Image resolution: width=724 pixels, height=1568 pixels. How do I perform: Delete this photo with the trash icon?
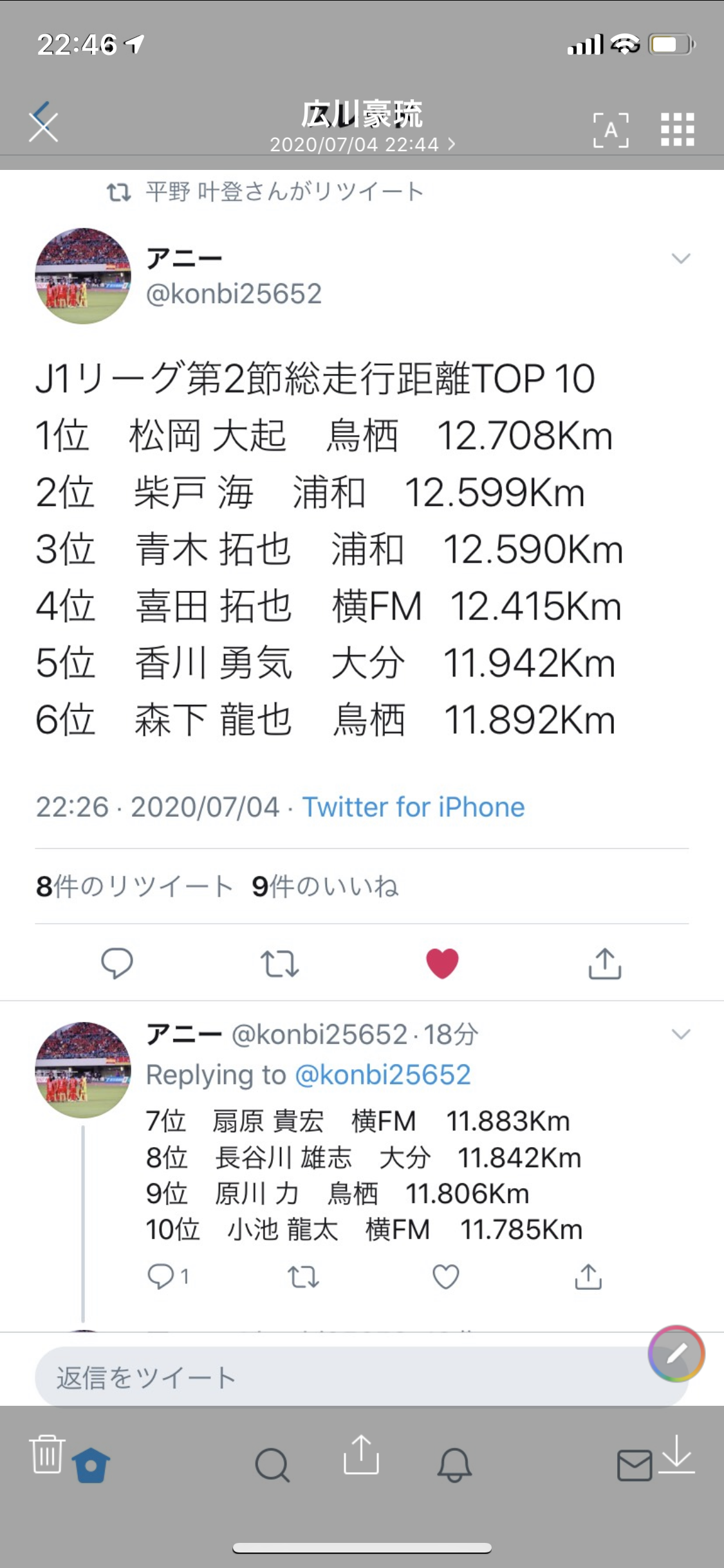pos(47,1454)
